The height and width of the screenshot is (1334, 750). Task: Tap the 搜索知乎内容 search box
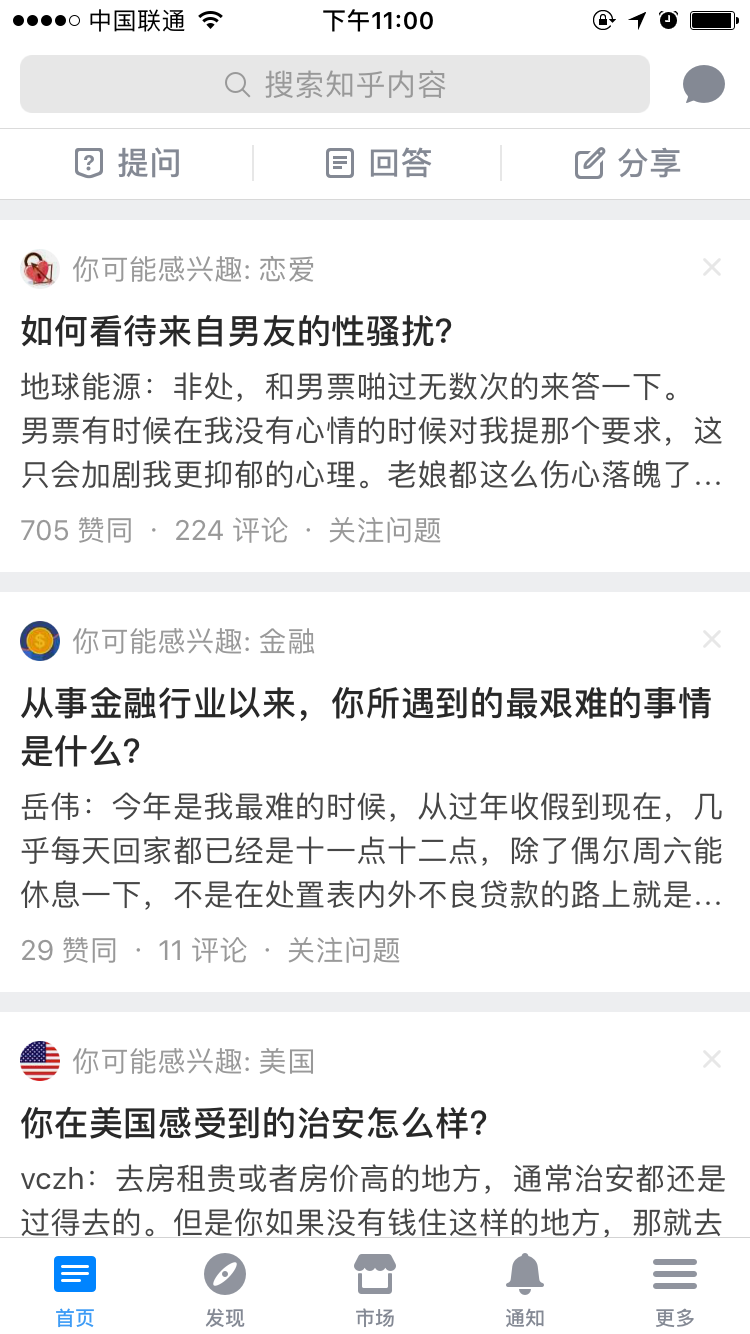[335, 84]
